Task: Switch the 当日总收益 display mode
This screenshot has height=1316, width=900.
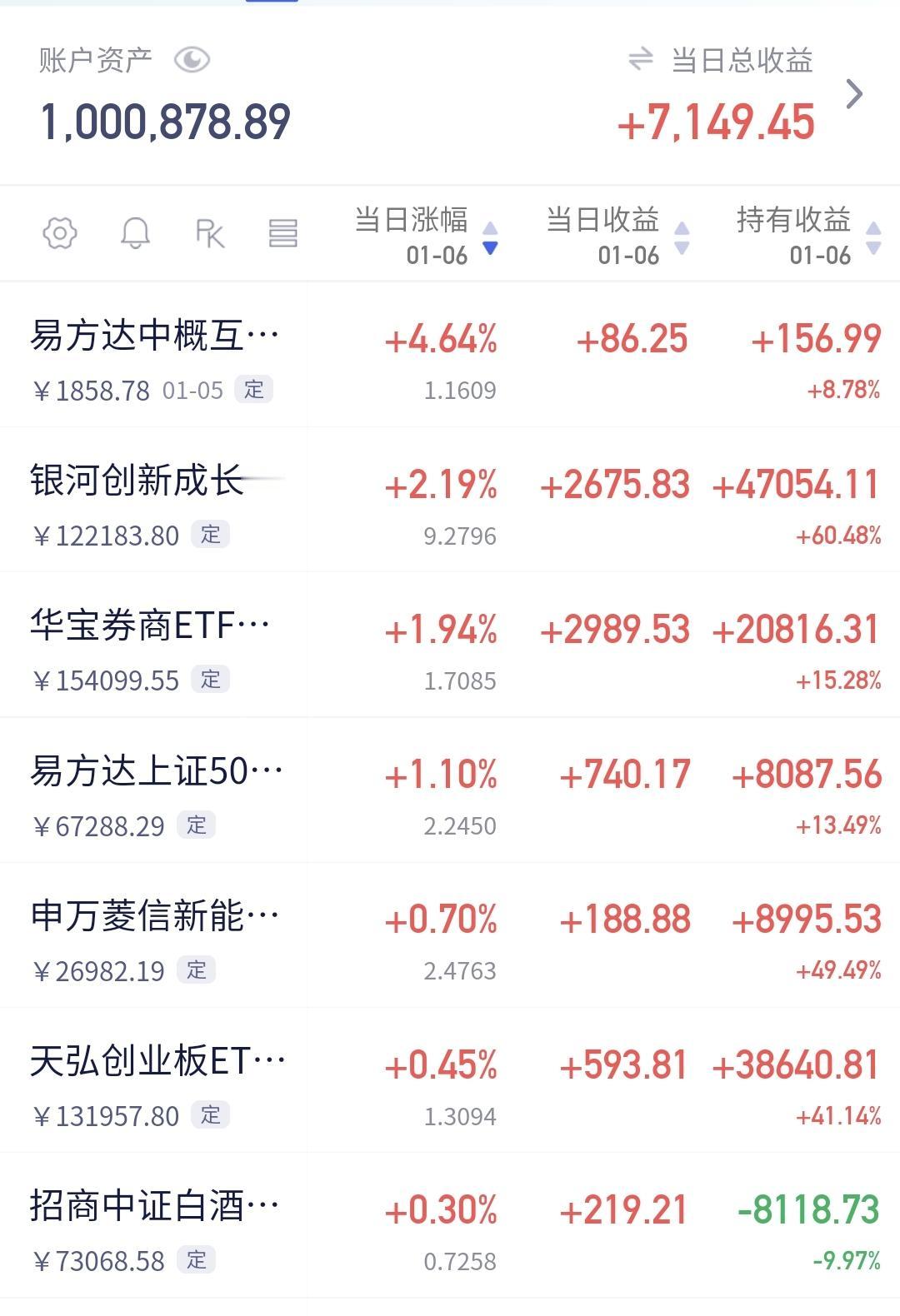Action: pos(640,59)
